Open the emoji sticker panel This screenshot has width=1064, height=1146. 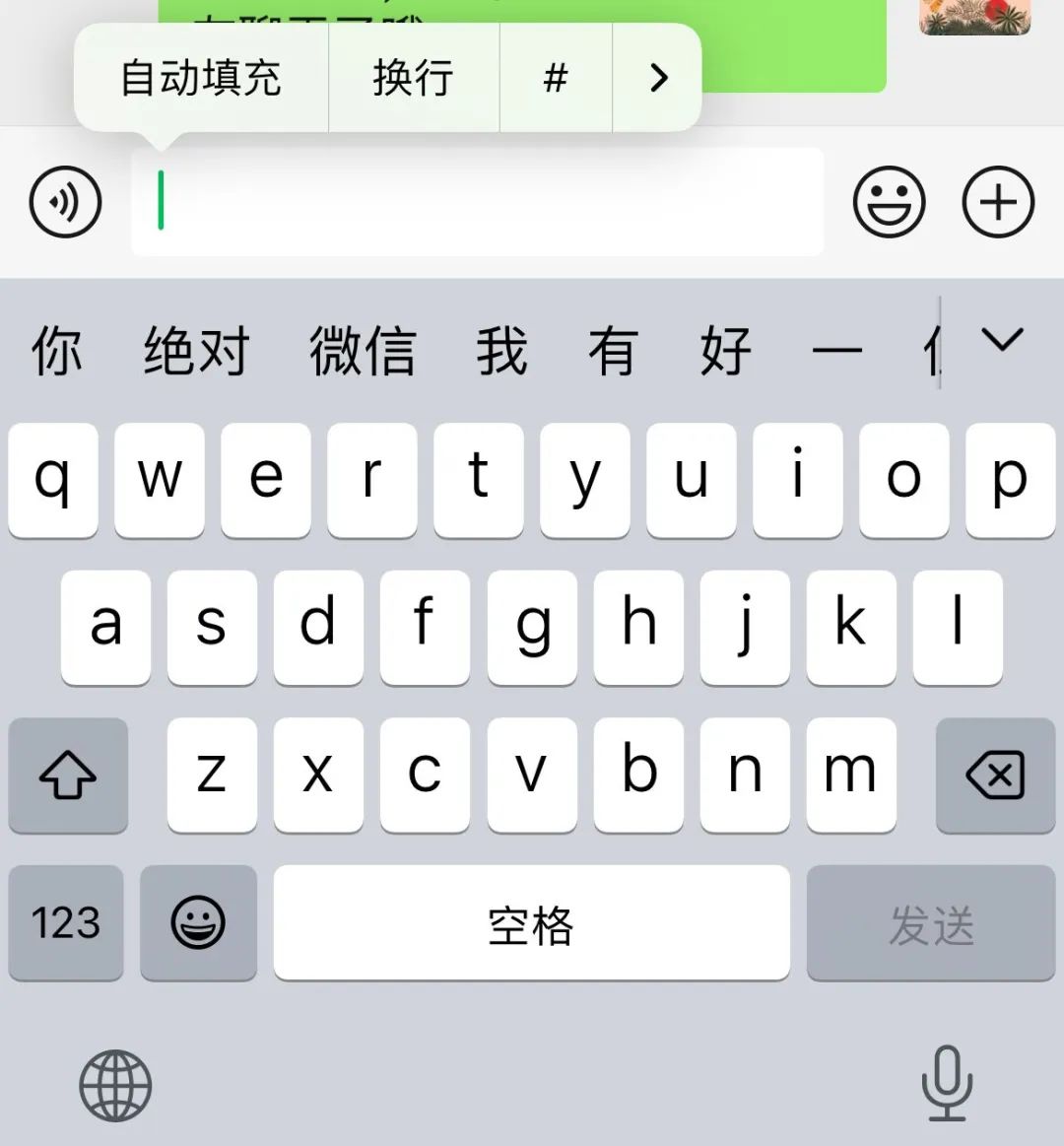coord(889,203)
